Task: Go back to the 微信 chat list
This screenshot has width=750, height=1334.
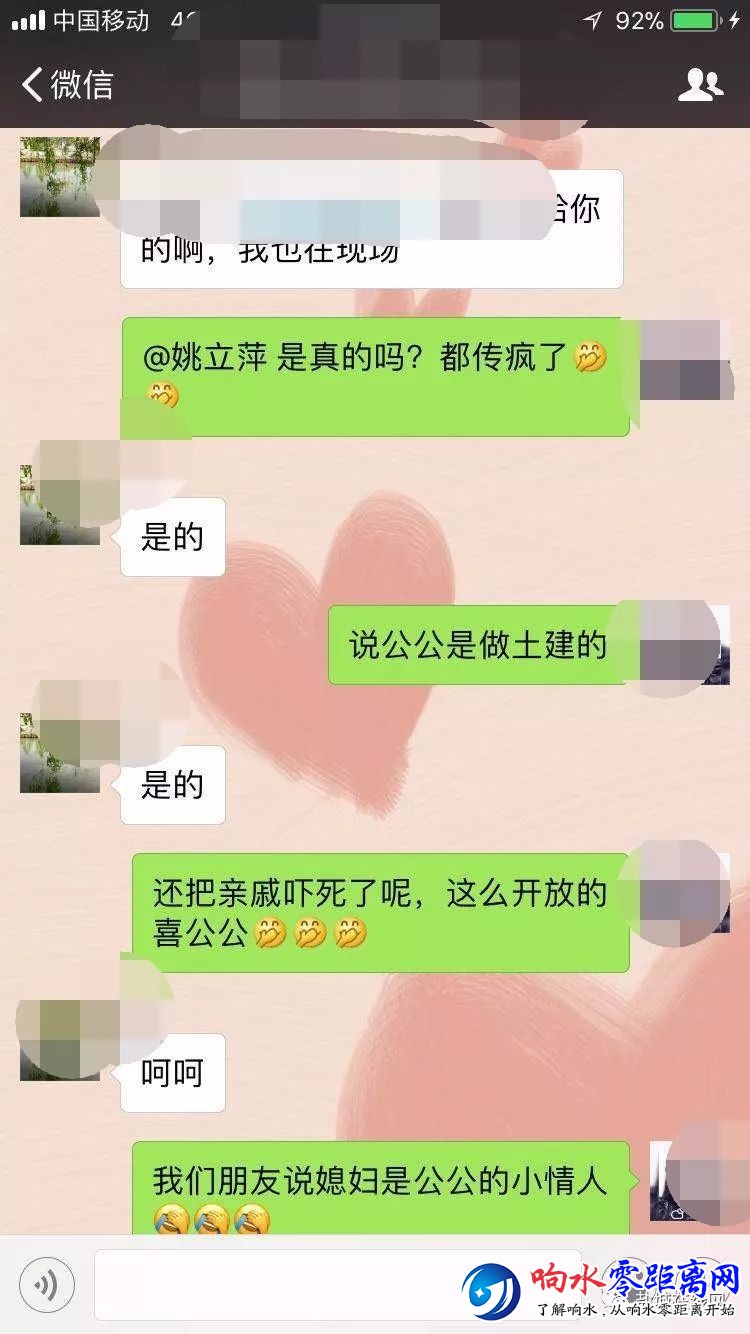Action: coord(66,85)
